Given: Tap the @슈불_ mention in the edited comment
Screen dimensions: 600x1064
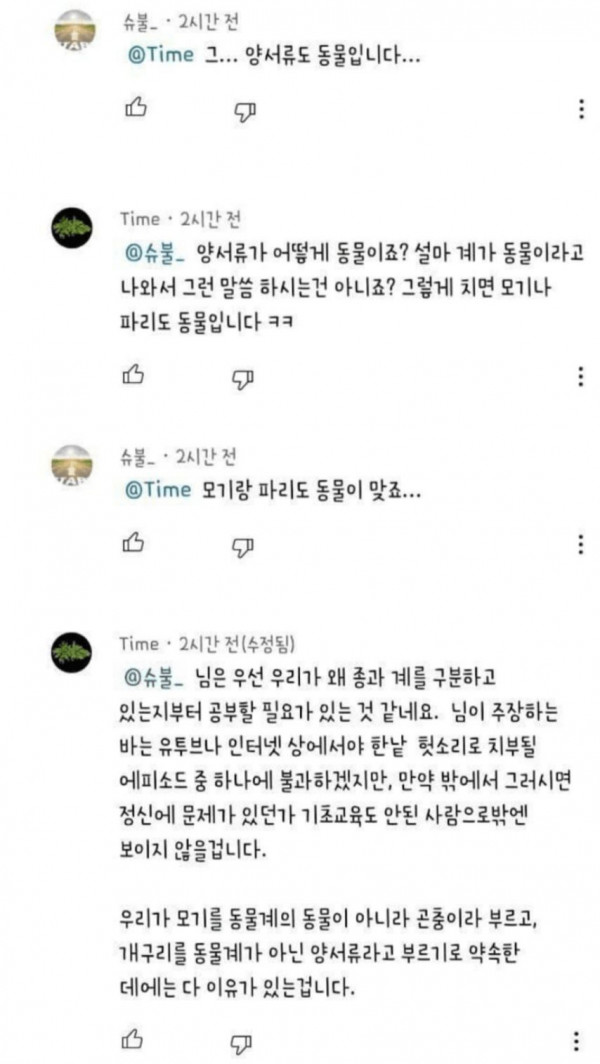Looking at the screenshot, I should (154, 679).
